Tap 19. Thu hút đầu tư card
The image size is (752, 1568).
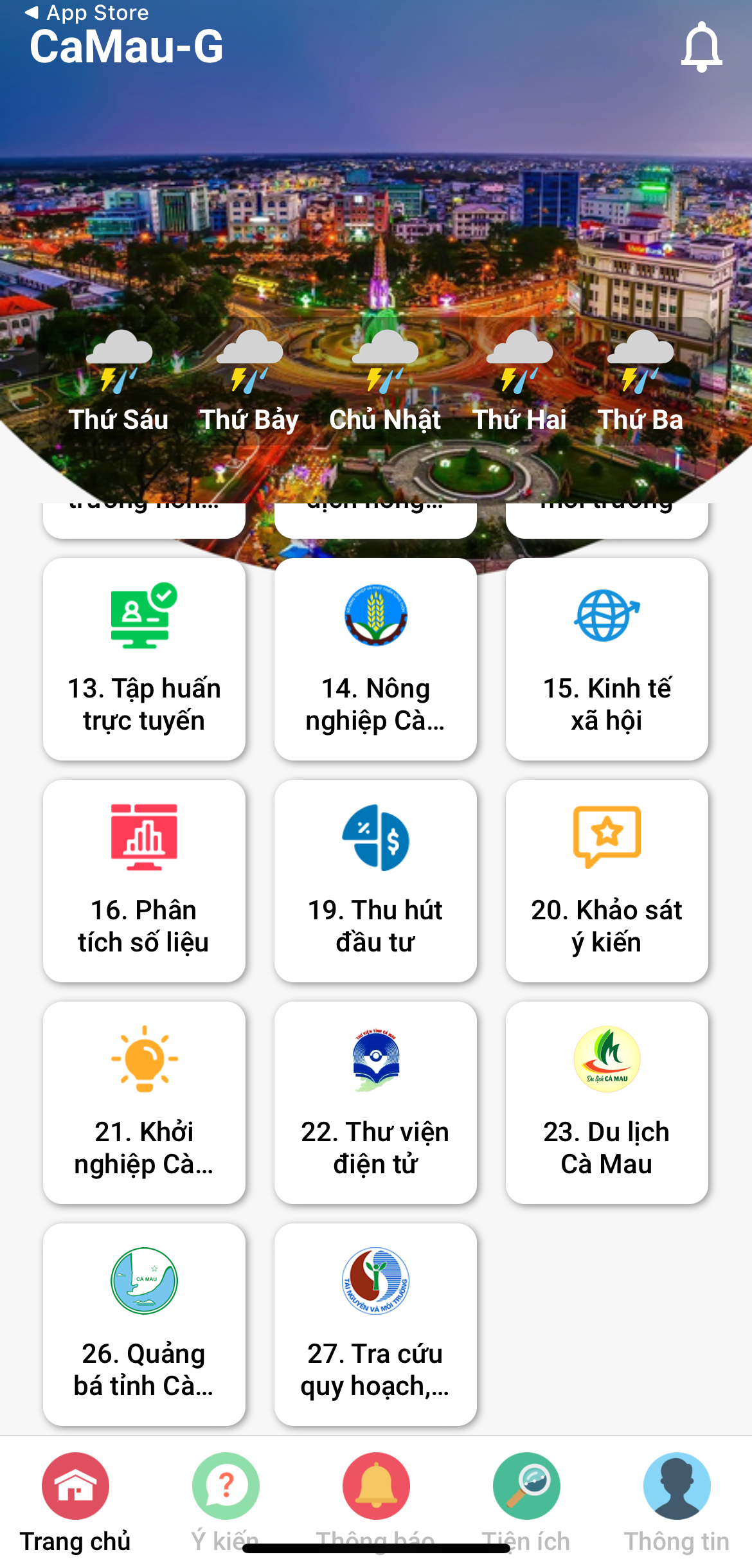pos(375,881)
